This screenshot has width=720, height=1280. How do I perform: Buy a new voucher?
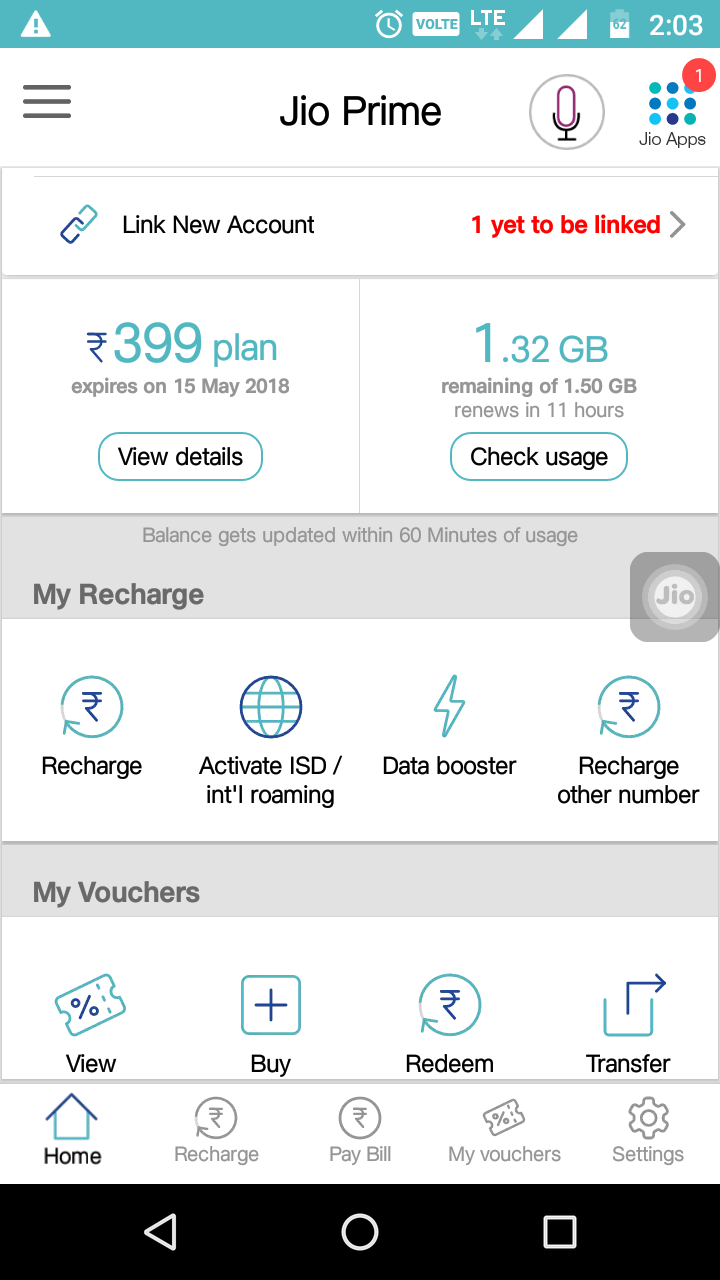270,1022
